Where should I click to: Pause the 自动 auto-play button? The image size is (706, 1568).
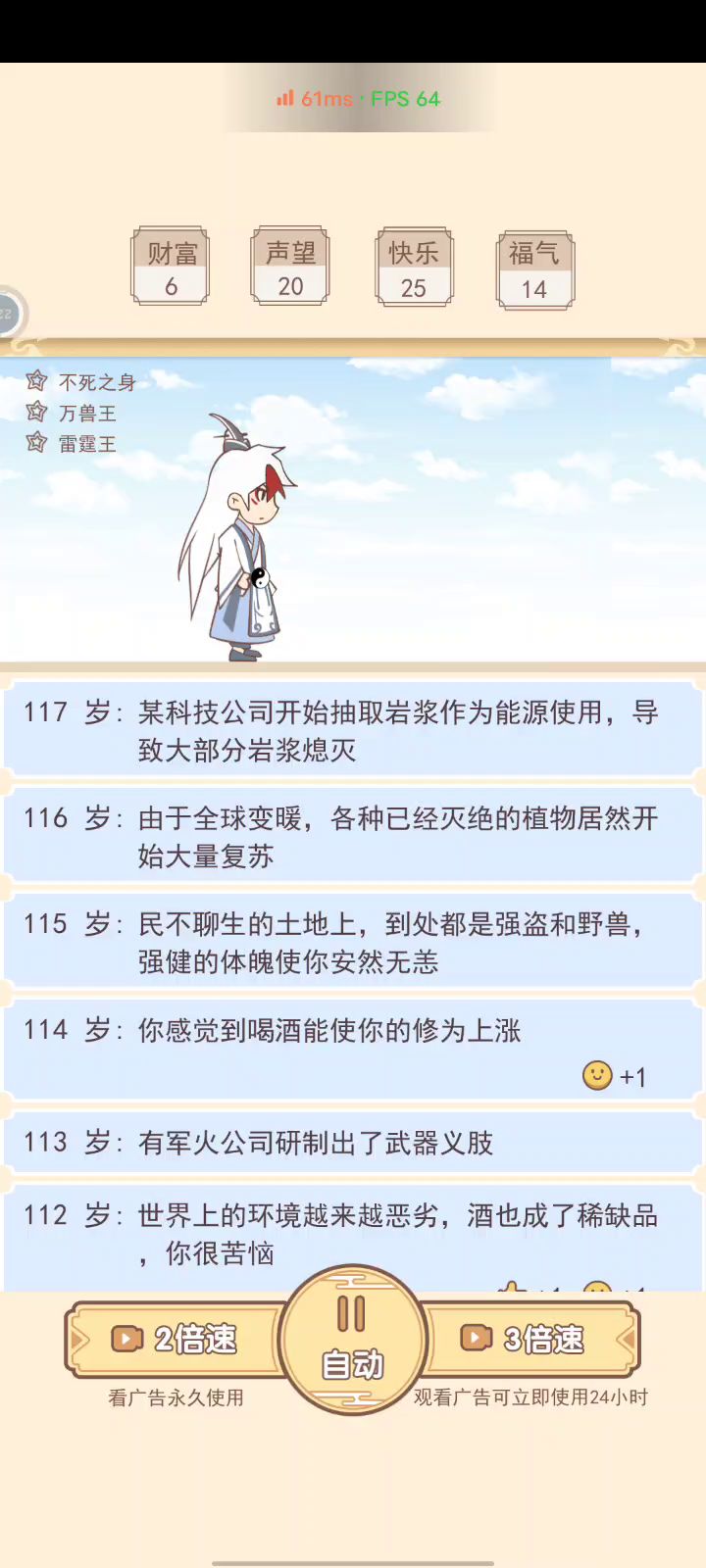click(352, 1340)
